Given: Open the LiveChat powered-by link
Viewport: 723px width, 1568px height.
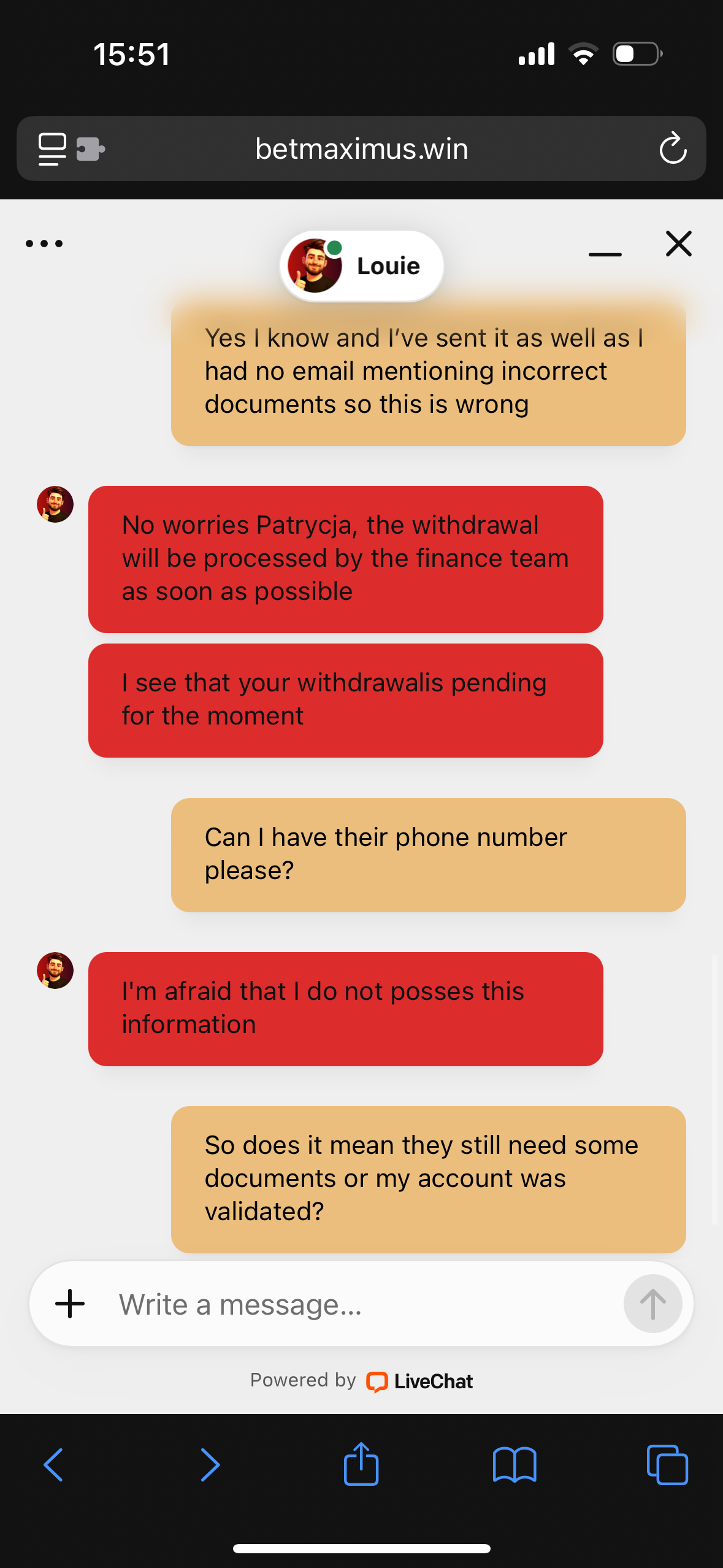Looking at the screenshot, I should coord(420,1381).
